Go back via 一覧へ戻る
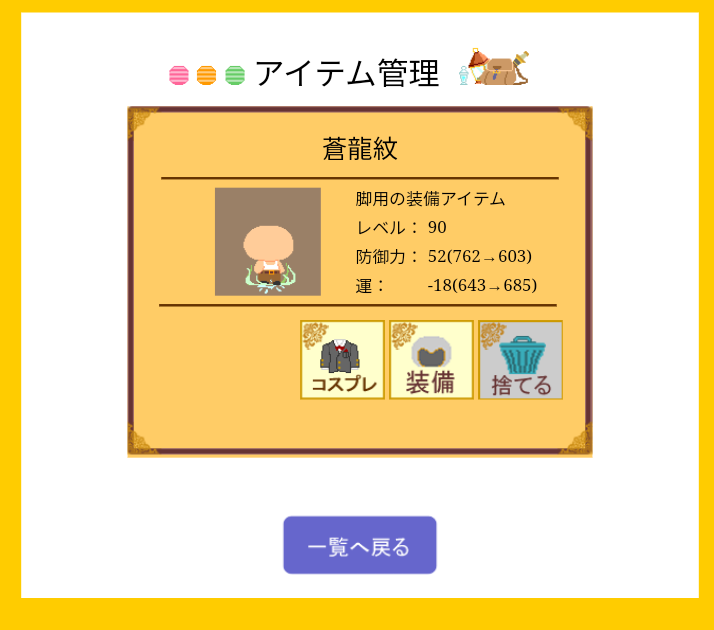 coord(359,545)
